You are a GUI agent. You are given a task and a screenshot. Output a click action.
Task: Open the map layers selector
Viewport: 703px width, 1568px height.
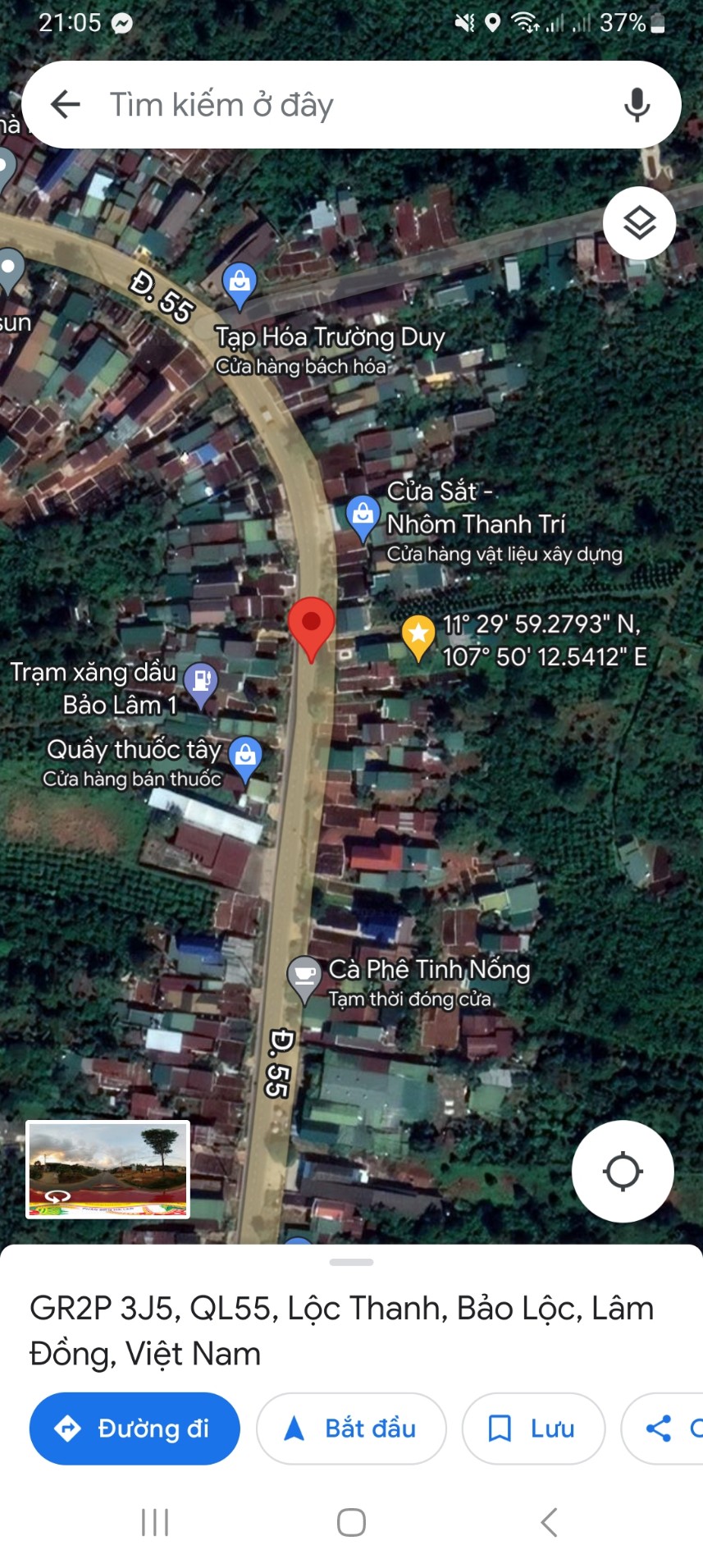[639, 223]
